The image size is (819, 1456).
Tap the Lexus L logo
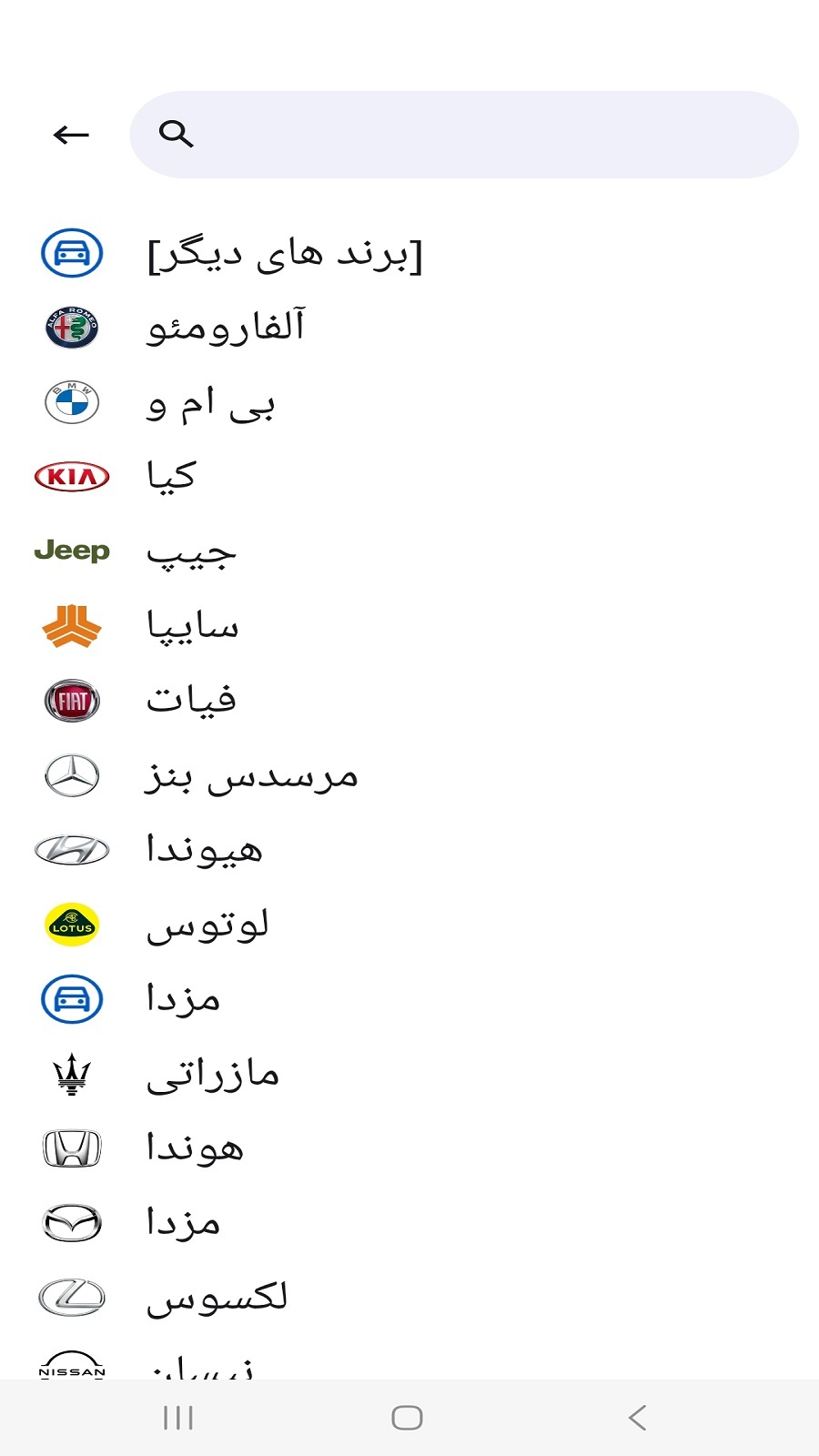tap(71, 1298)
